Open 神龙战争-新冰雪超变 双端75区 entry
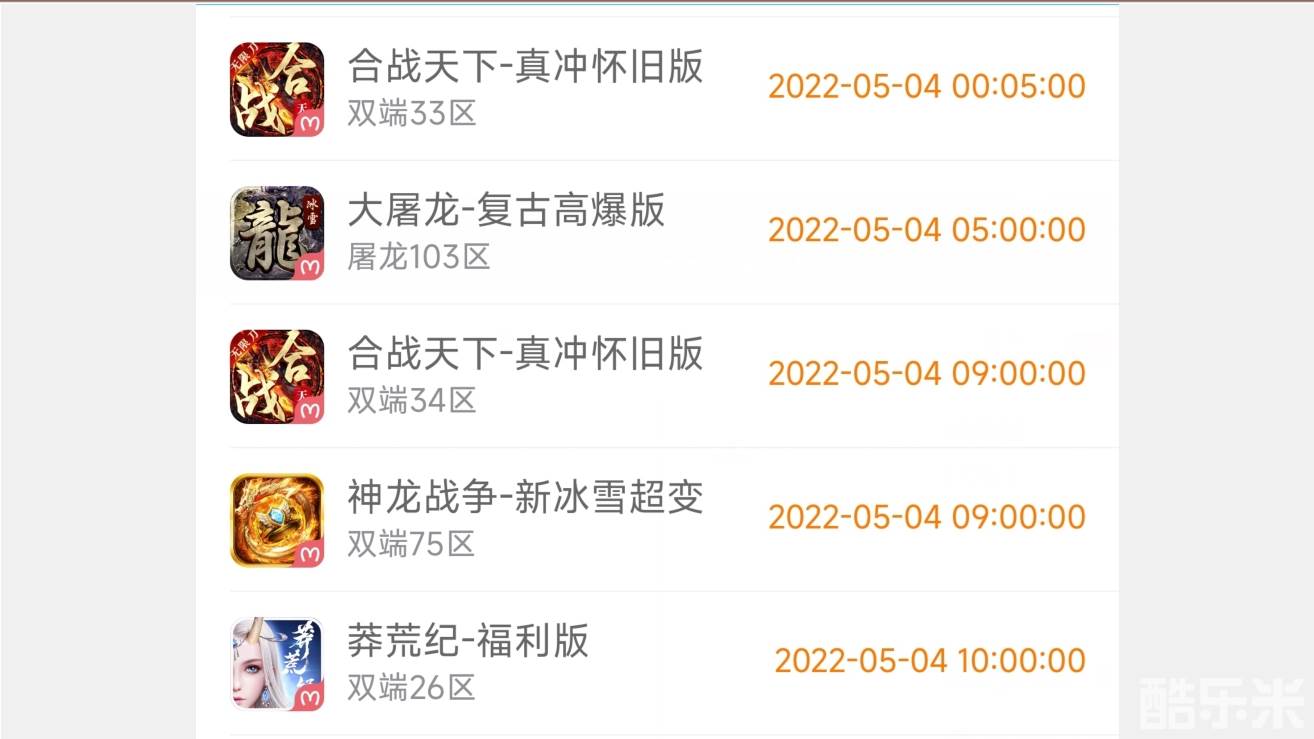1314x739 pixels. tap(525, 519)
